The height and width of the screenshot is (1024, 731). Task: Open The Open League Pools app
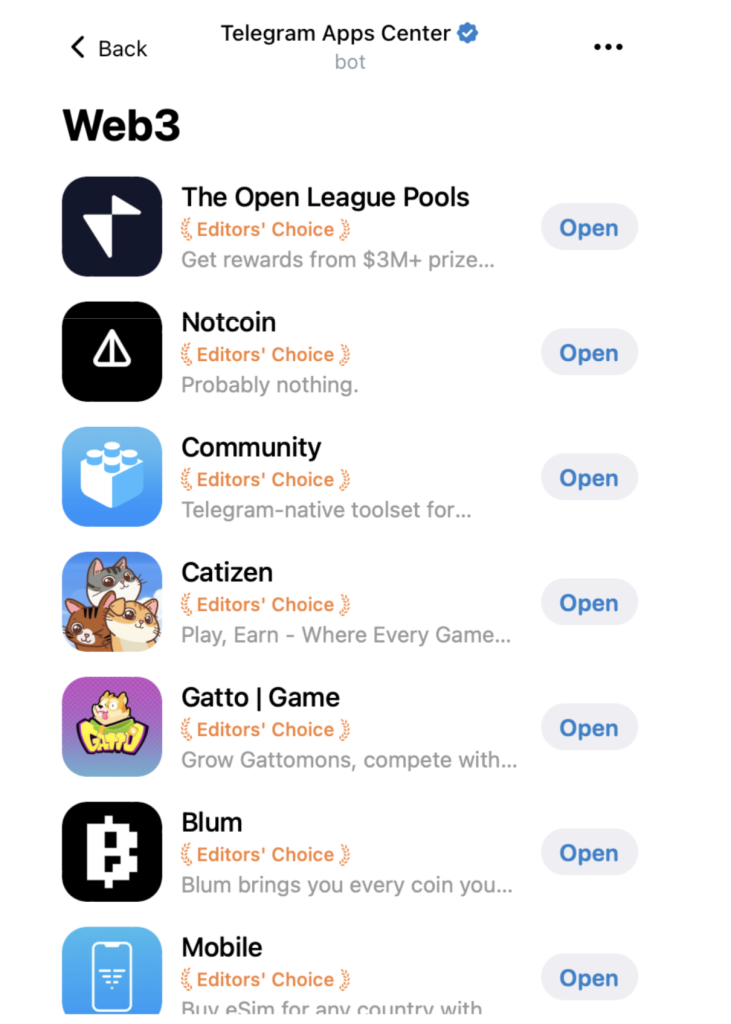[589, 228]
